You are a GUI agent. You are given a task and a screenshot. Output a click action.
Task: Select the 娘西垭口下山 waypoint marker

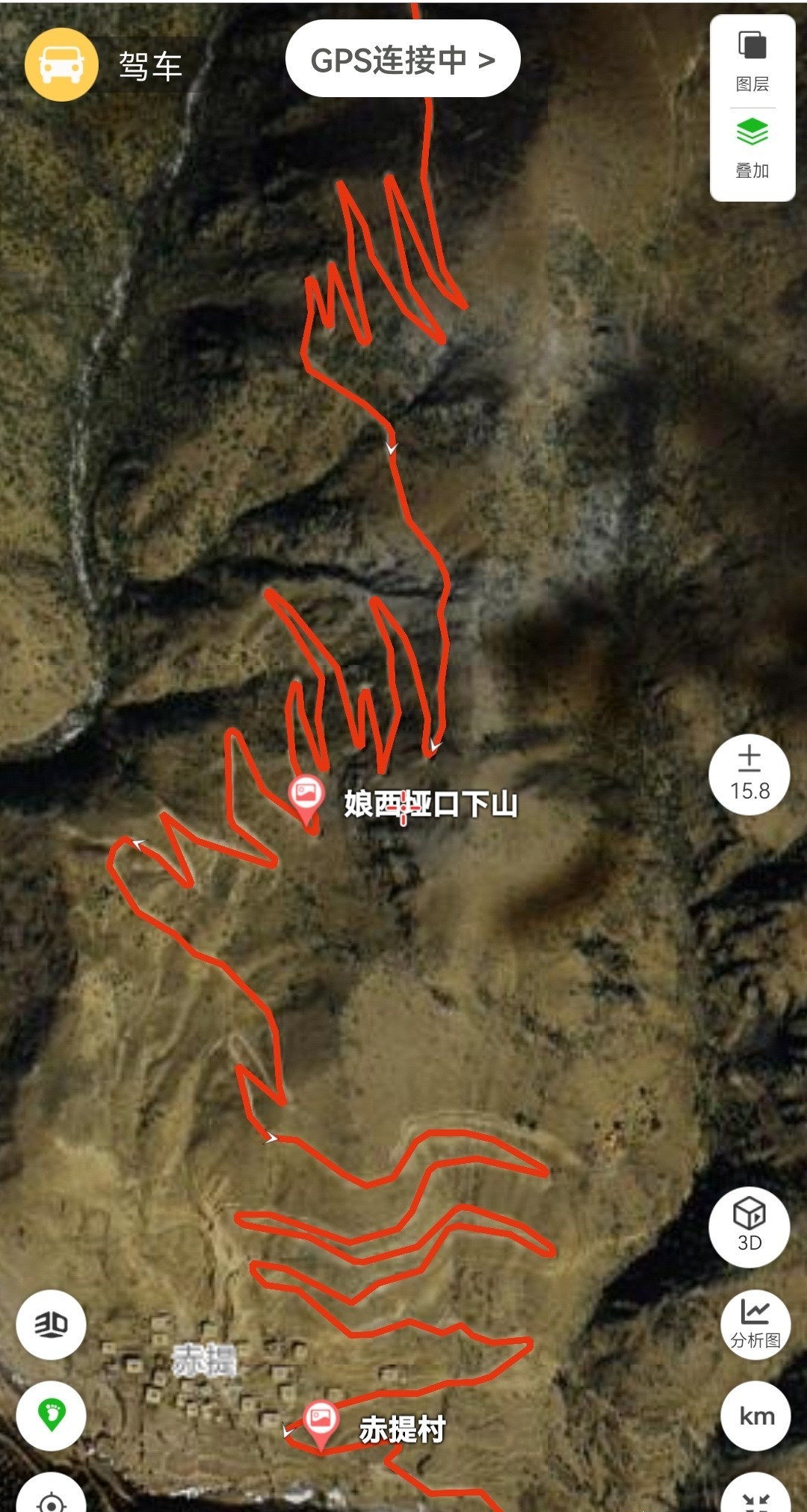point(306,799)
